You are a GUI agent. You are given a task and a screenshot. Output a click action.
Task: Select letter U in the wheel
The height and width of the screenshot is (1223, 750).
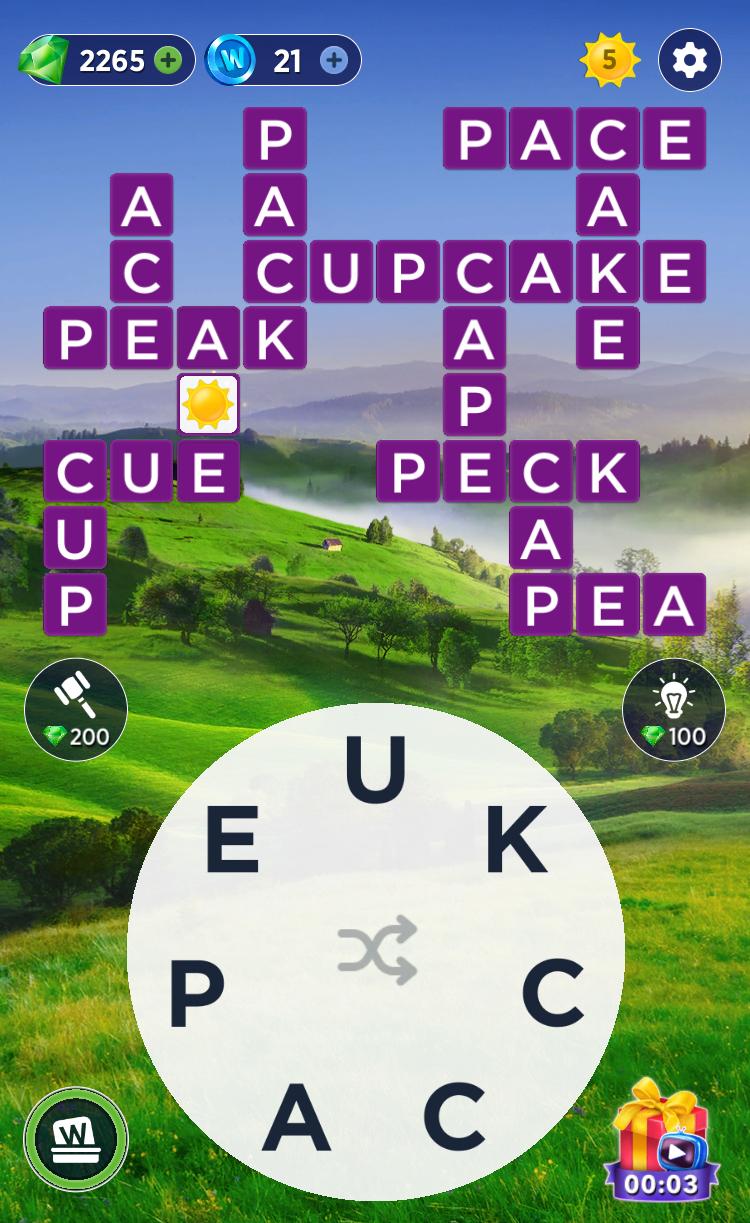click(376, 770)
